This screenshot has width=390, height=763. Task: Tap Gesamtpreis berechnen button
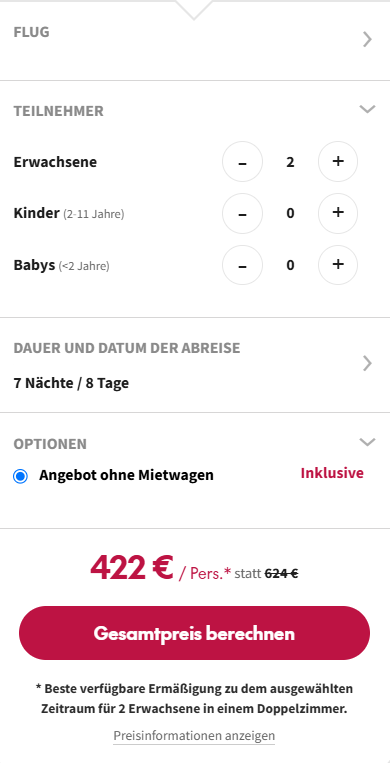194,633
